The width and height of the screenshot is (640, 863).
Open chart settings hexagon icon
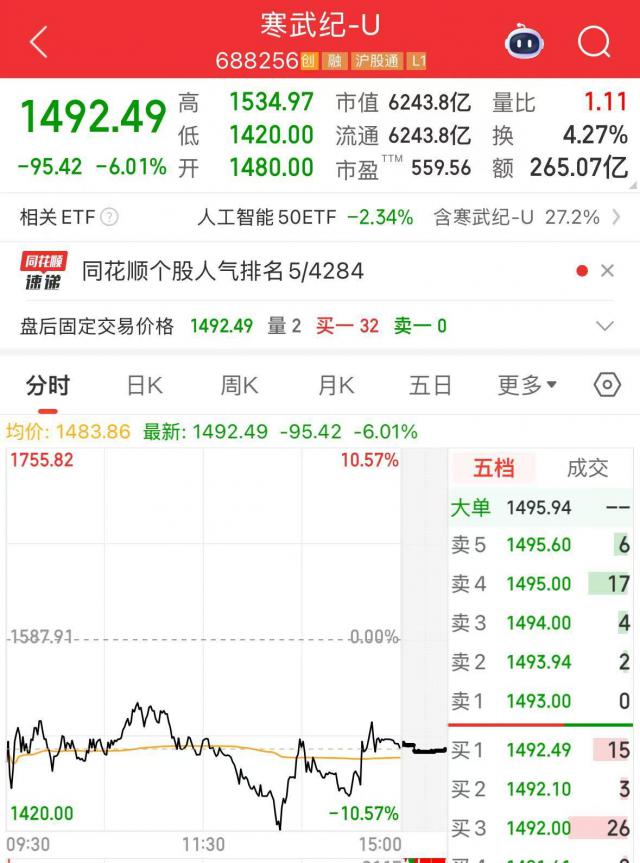[607, 386]
